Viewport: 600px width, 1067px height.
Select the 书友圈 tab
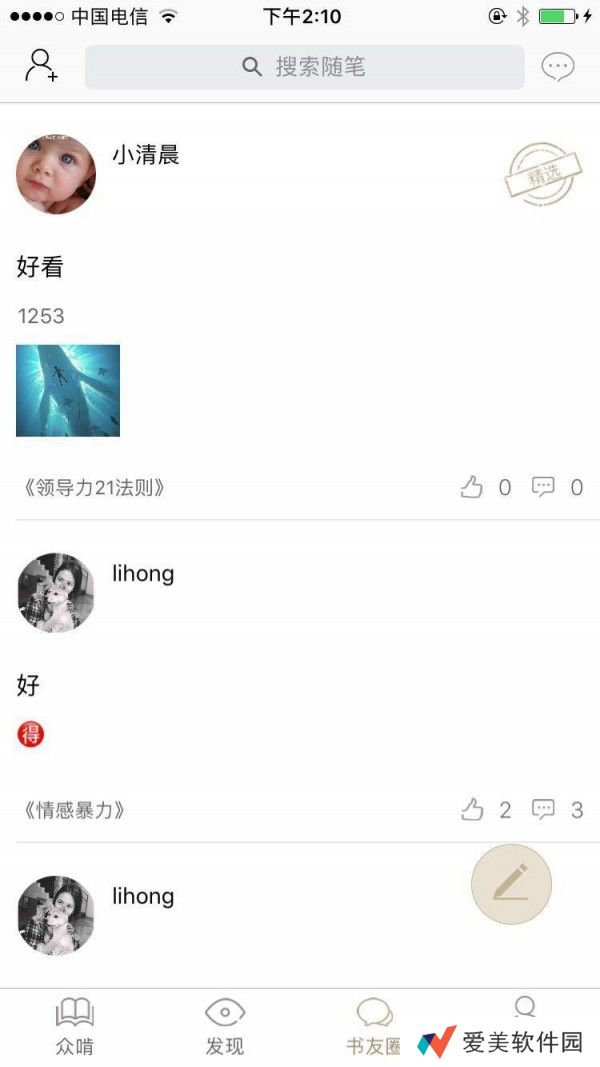[374, 1026]
